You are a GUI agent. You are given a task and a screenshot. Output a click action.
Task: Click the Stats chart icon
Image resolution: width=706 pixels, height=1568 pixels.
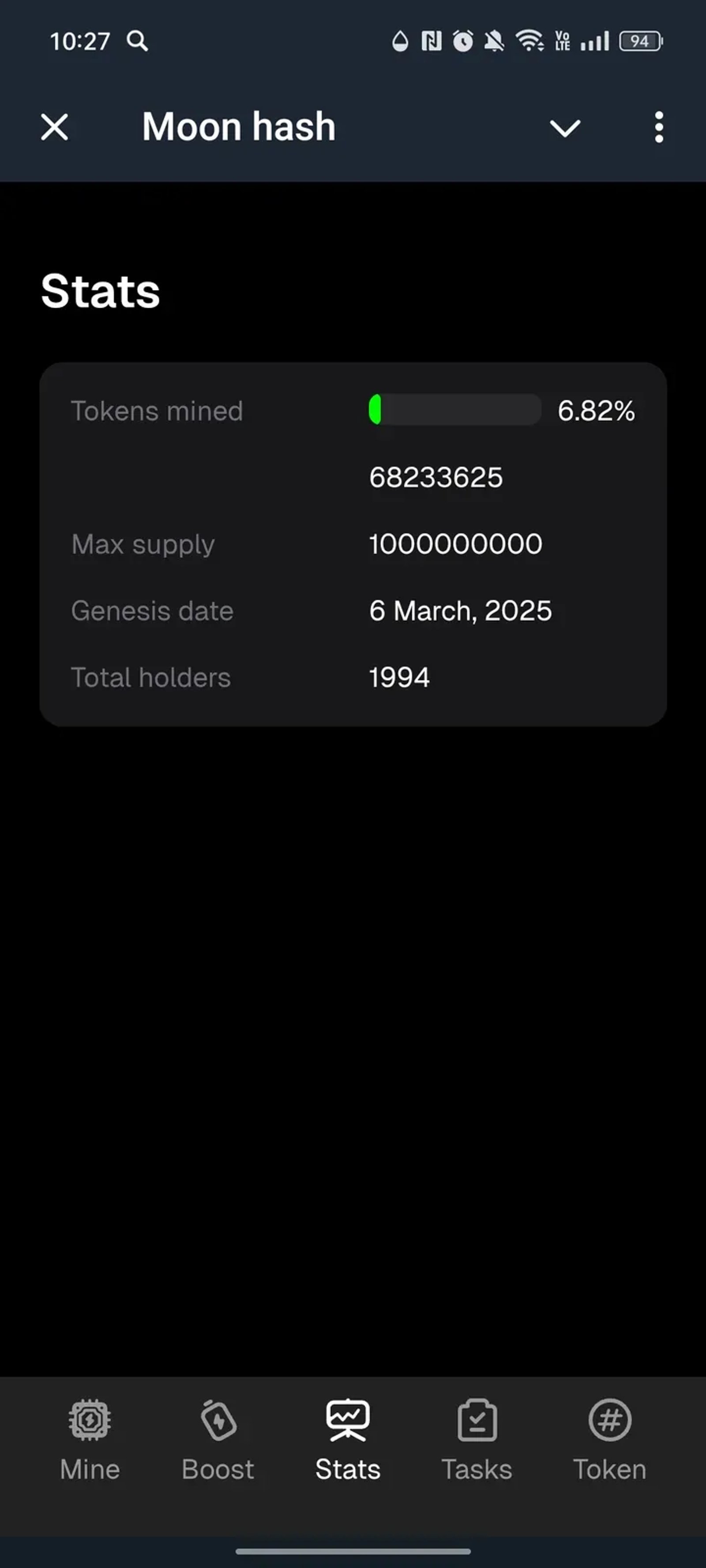[347, 1419]
